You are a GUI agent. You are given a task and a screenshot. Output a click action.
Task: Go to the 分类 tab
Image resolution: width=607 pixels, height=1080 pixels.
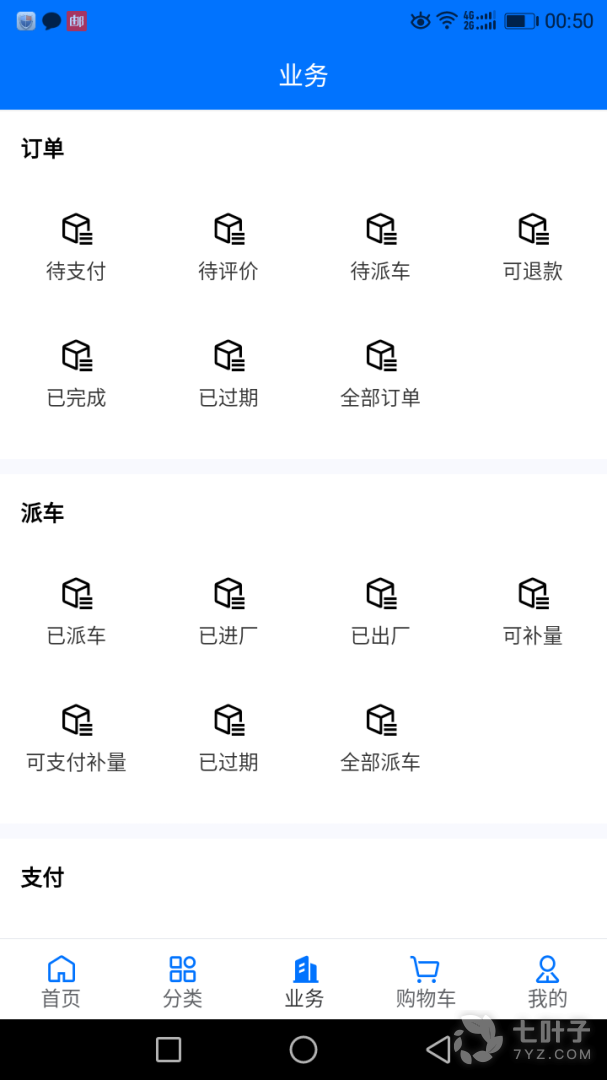(x=182, y=981)
